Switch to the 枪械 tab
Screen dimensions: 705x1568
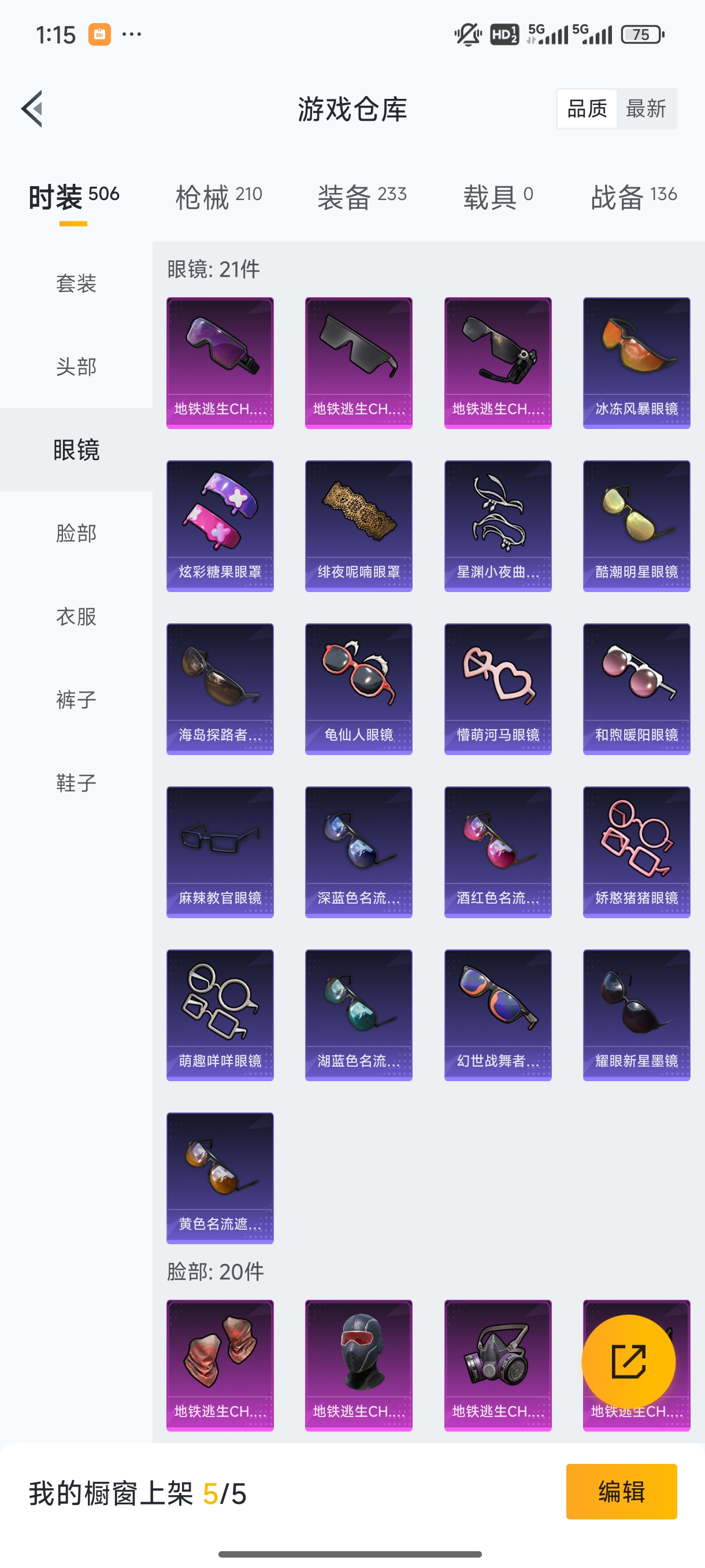point(218,197)
